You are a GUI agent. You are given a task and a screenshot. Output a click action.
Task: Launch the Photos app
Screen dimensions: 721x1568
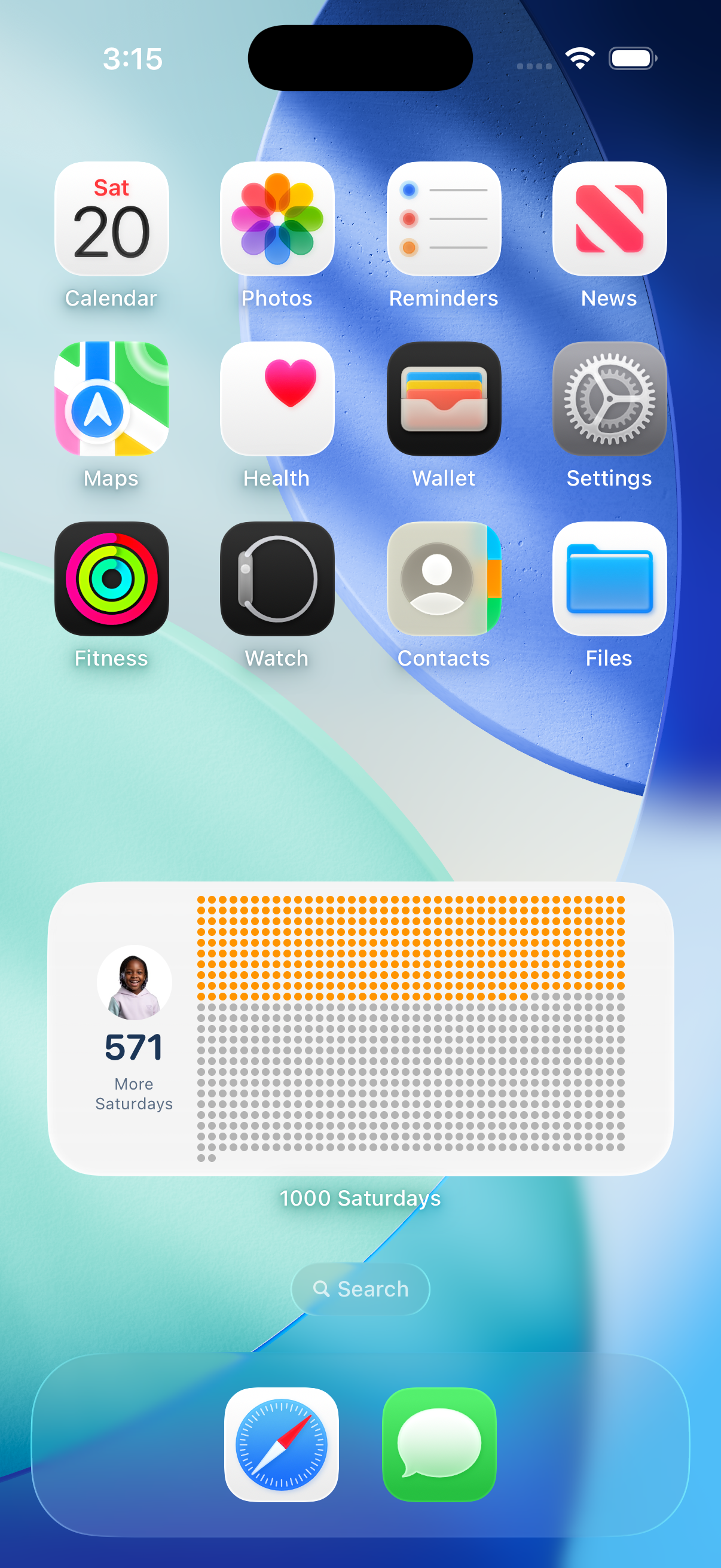(x=277, y=218)
